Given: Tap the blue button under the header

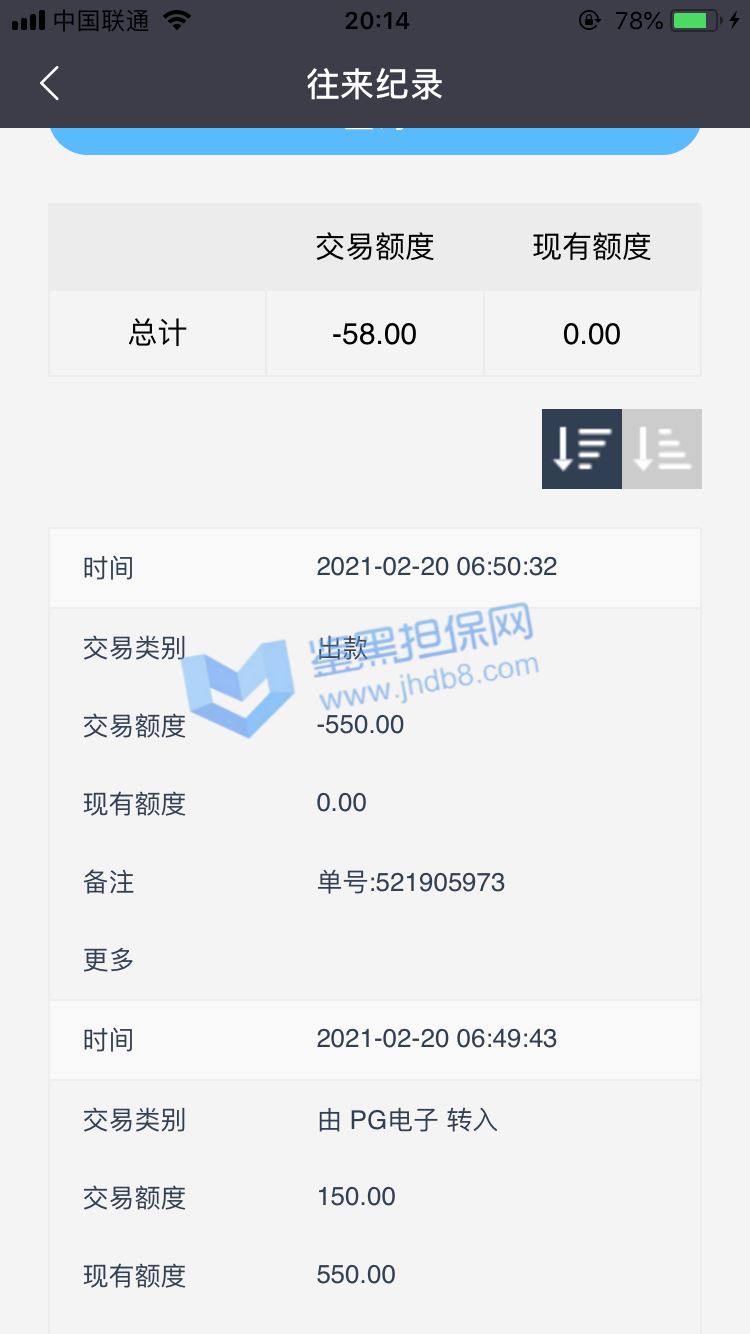Looking at the screenshot, I should (x=375, y=140).
